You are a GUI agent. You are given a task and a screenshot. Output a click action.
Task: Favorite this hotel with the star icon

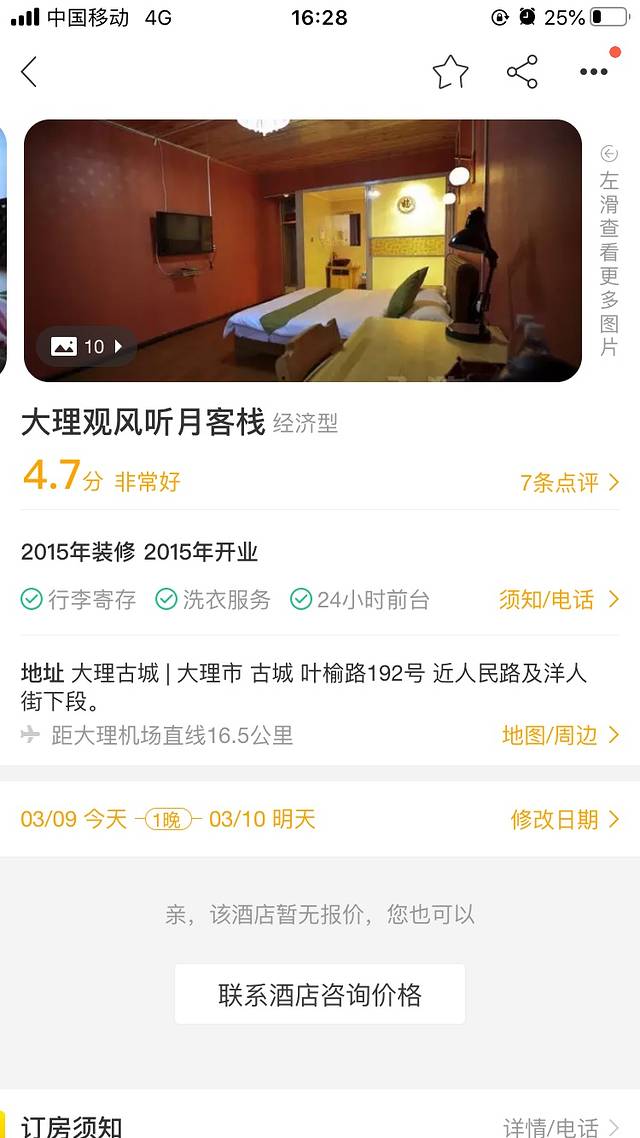[x=450, y=72]
